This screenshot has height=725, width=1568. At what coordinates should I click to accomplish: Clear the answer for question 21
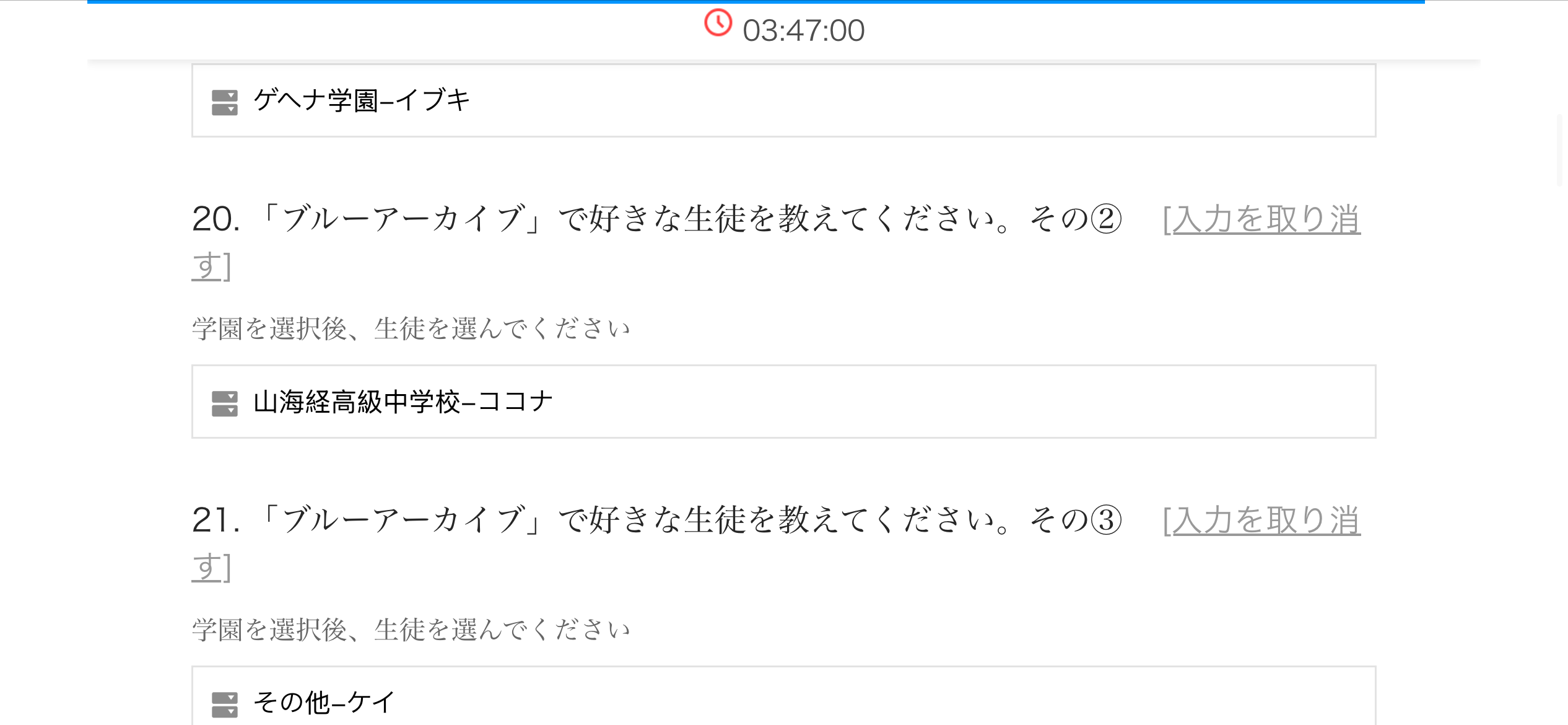1261,521
